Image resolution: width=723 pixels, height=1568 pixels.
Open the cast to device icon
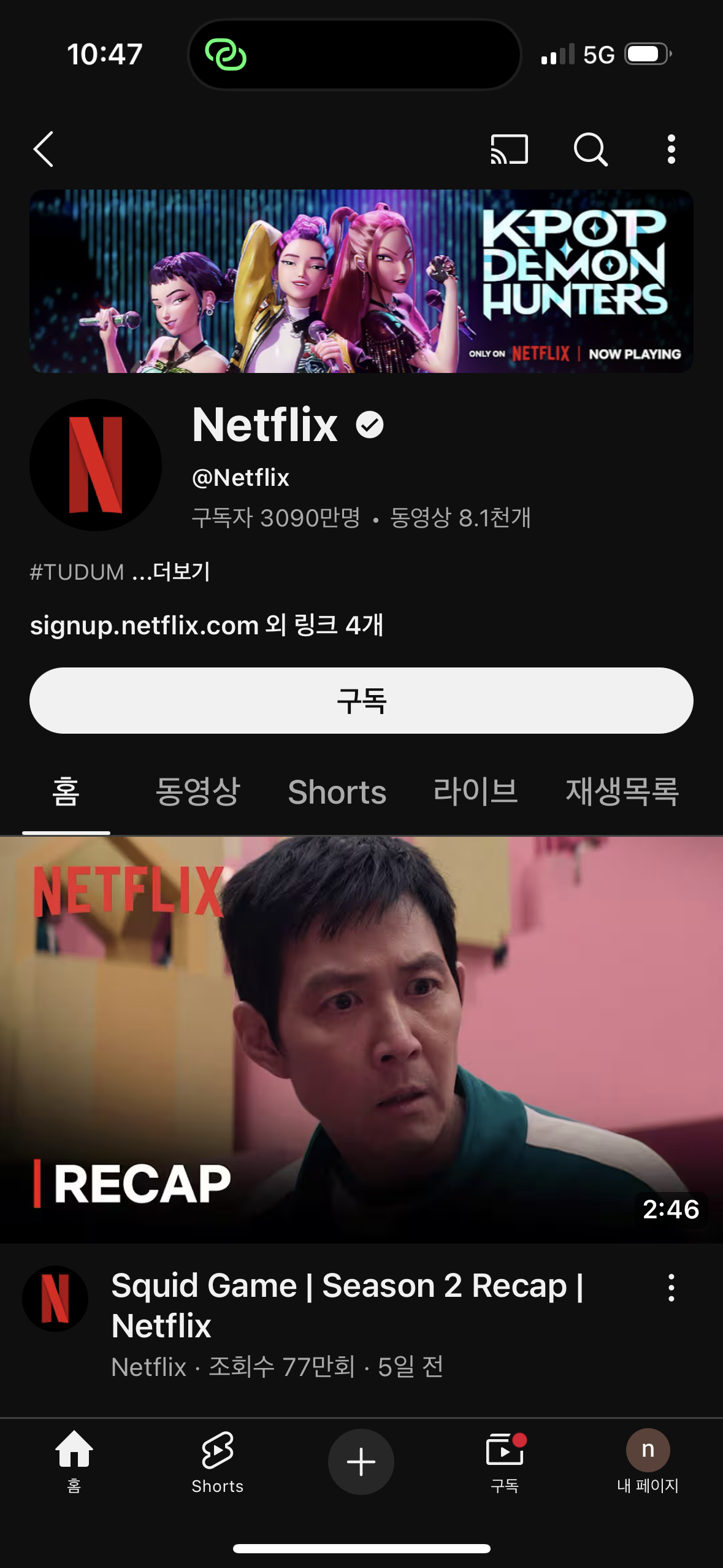[x=509, y=149]
